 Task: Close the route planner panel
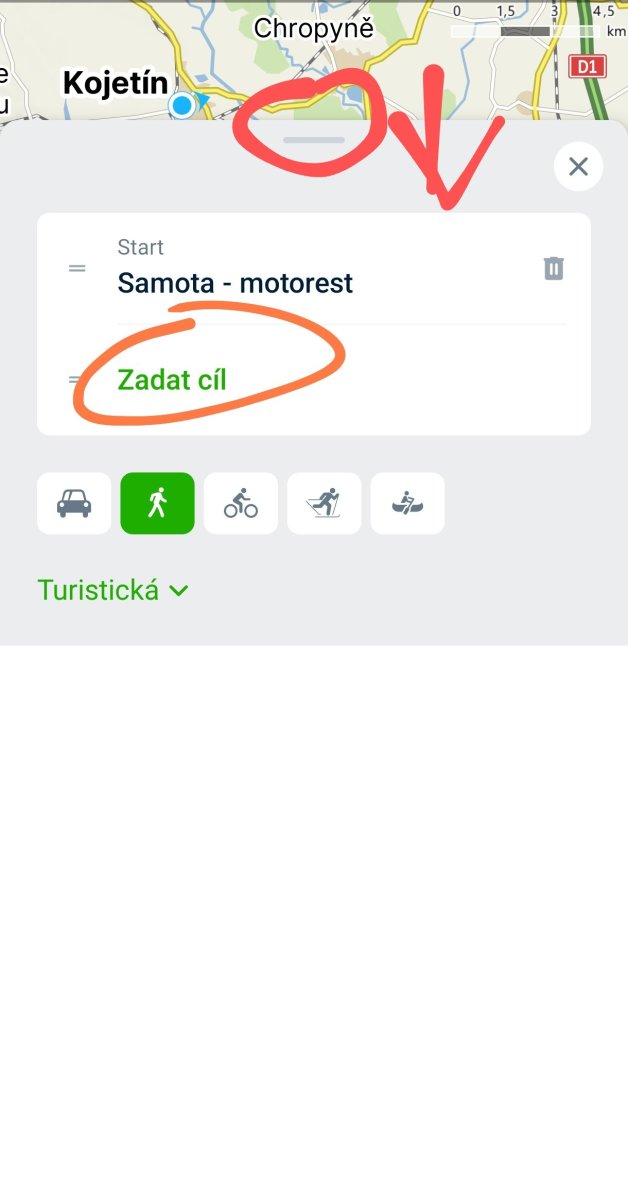[578, 167]
